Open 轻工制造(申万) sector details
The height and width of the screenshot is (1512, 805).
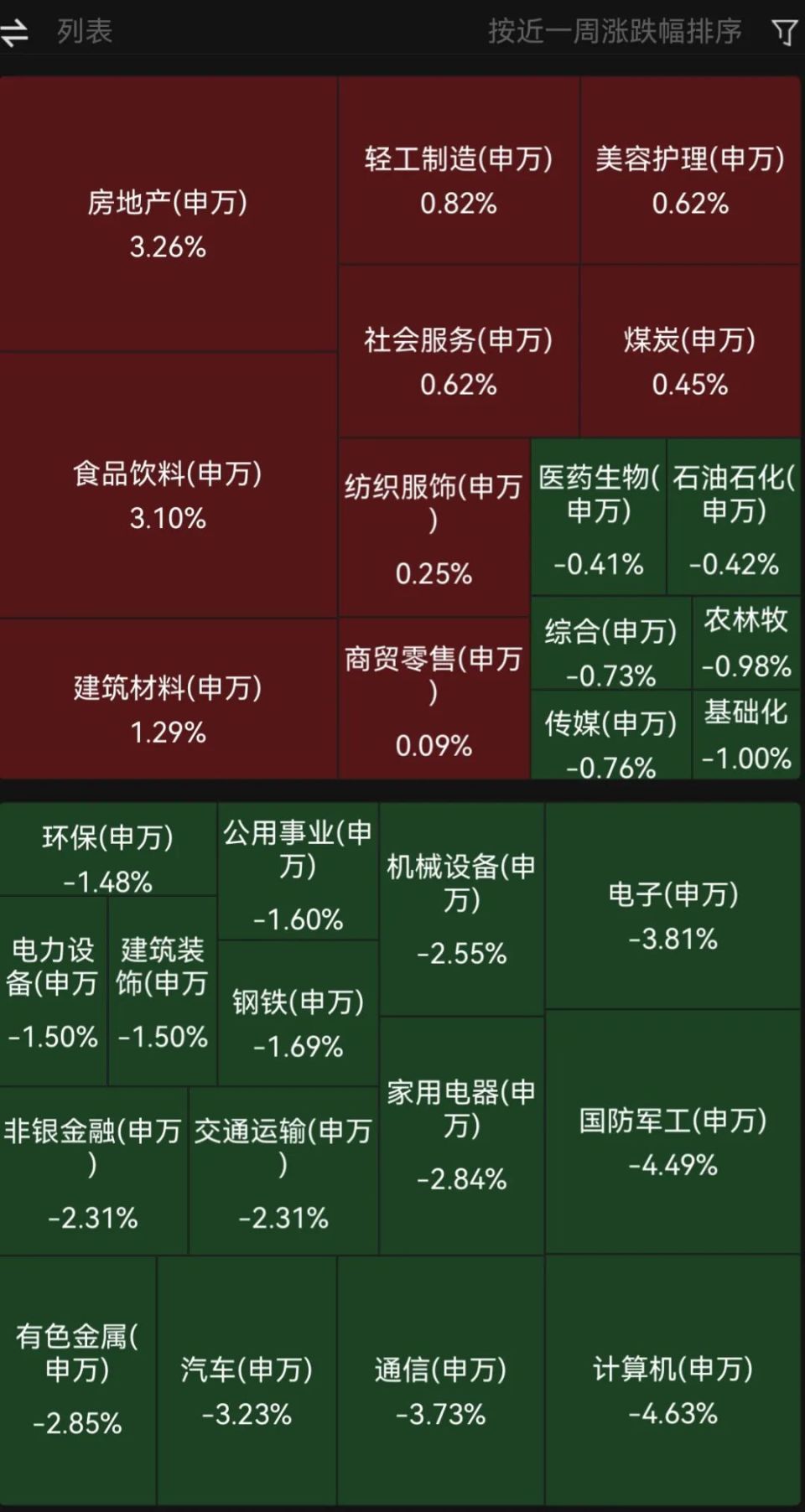coord(459,171)
